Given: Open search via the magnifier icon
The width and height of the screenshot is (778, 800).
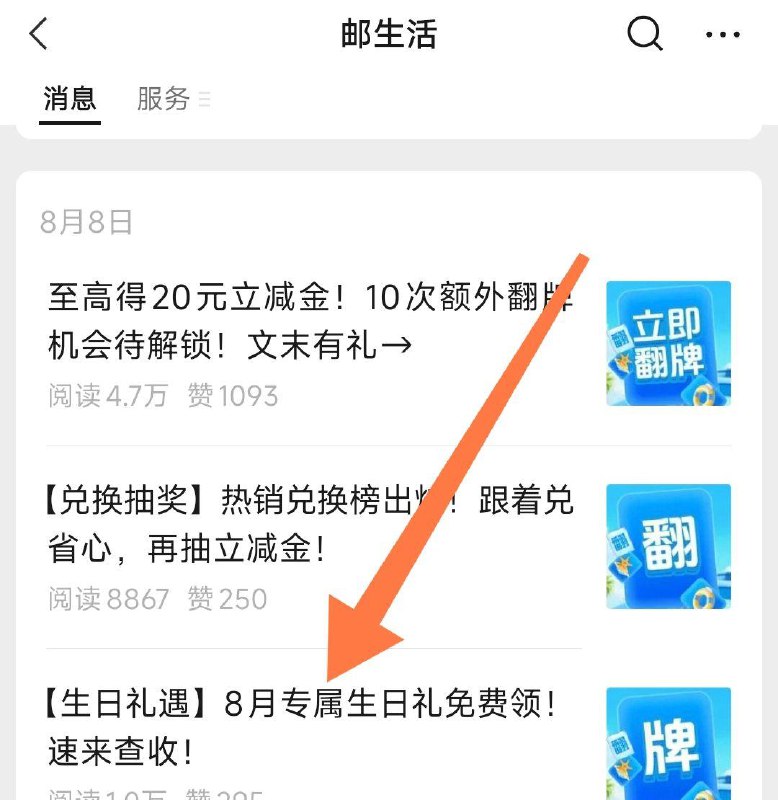Looking at the screenshot, I should pyautogui.click(x=645, y=33).
